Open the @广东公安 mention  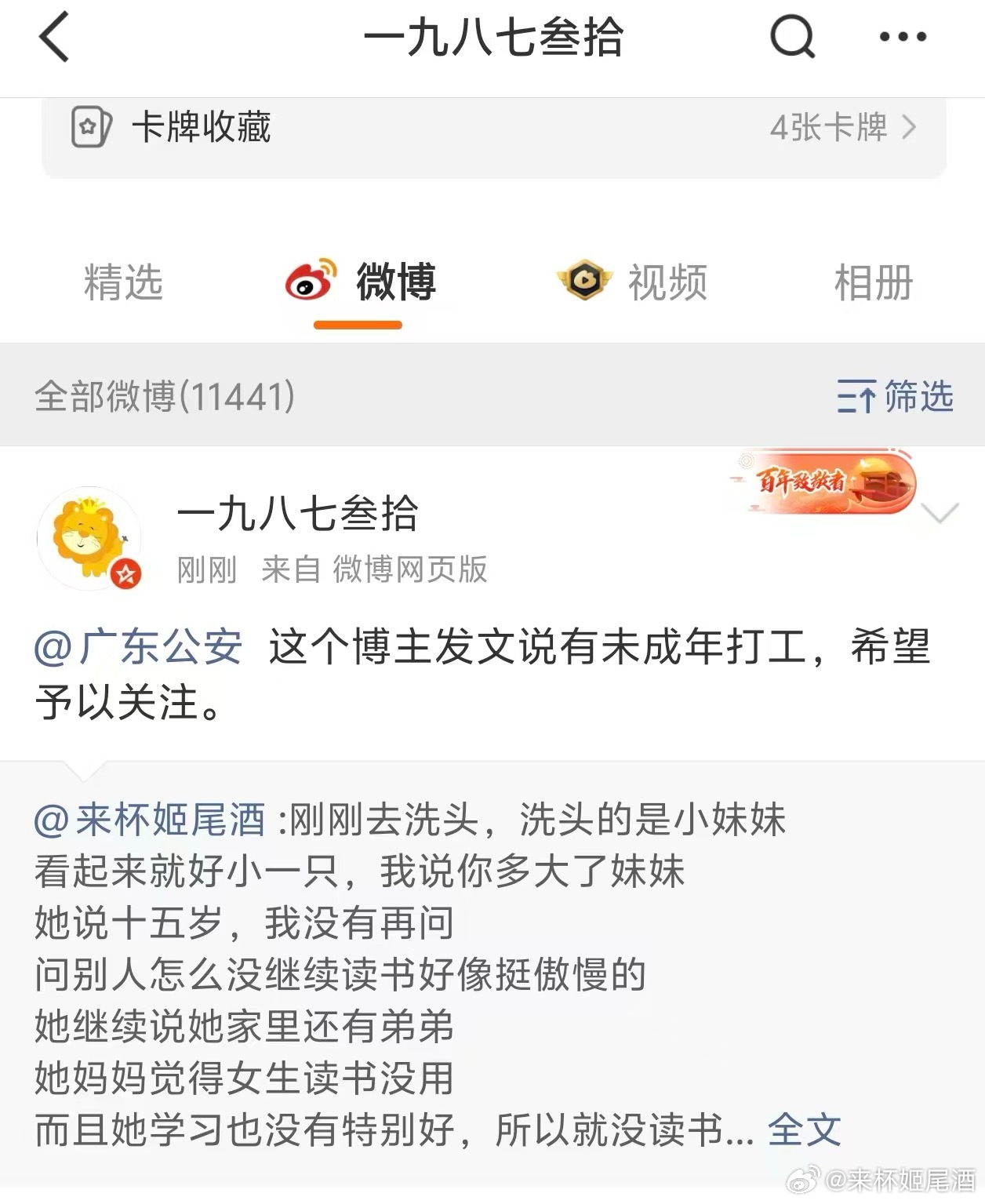coord(139,648)
